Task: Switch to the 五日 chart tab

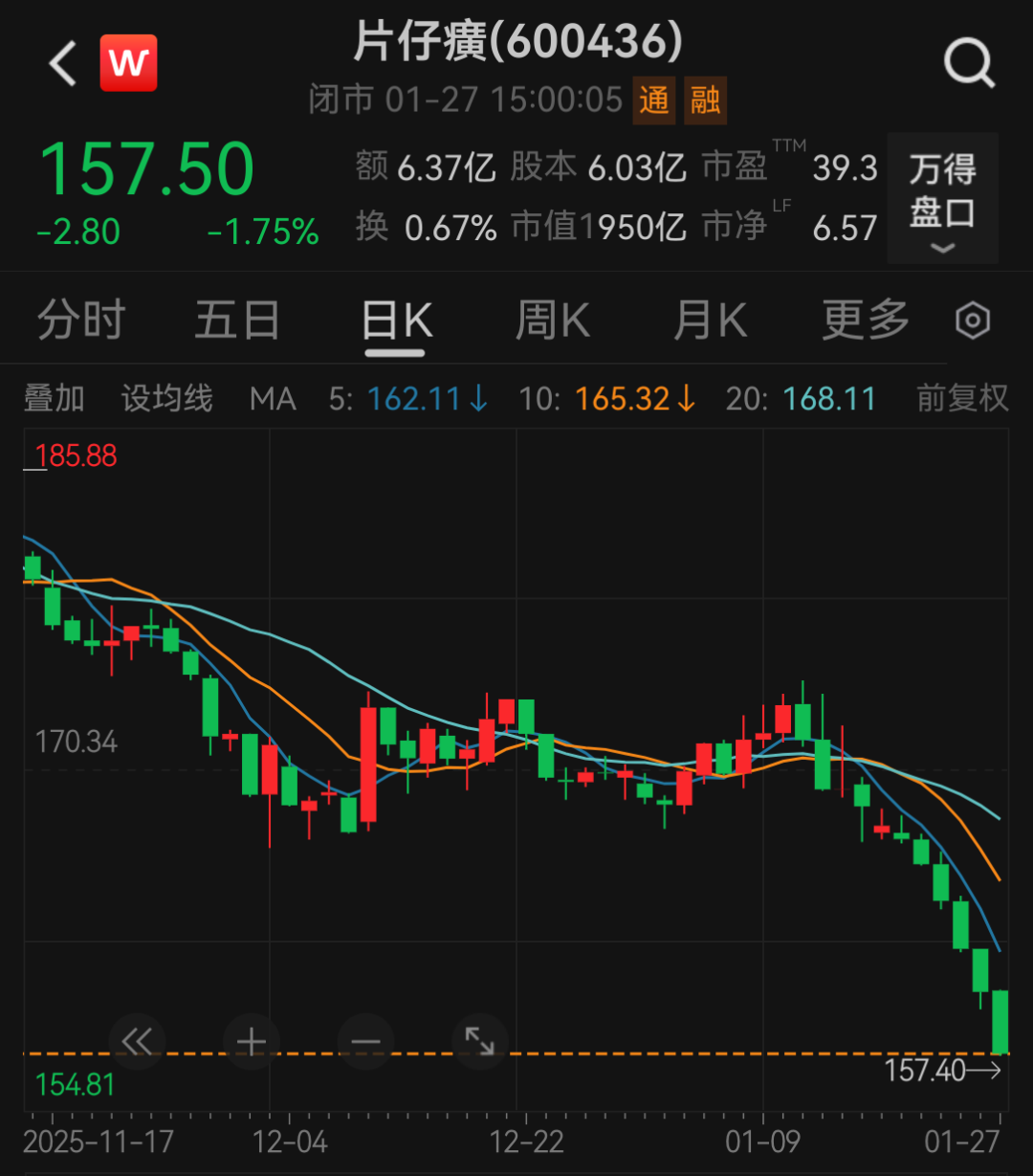Action: point(237,320)
